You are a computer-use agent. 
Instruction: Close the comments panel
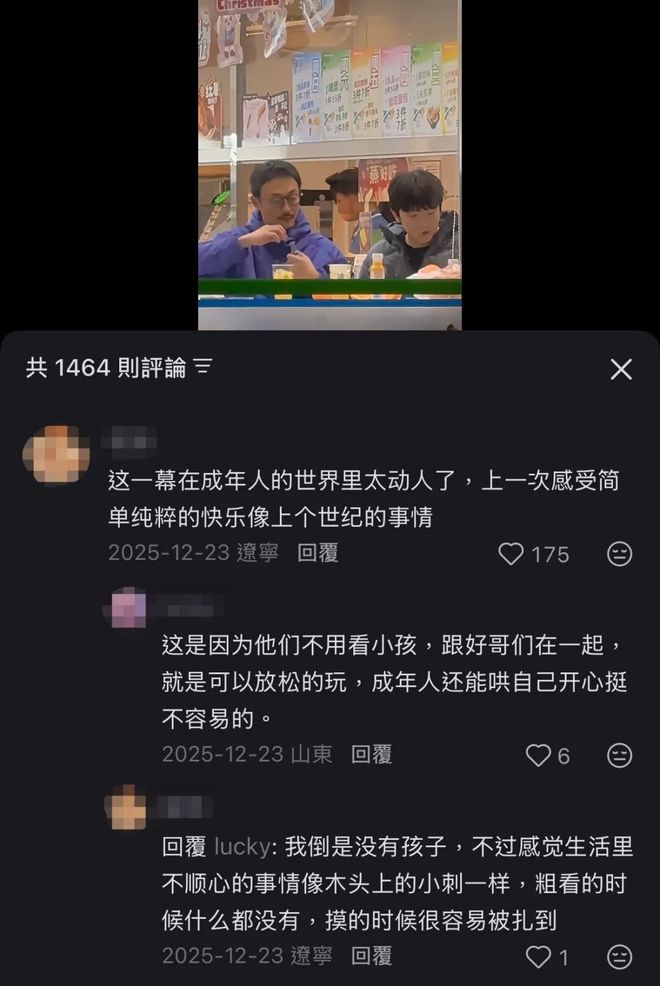click(x=621, y=369)
